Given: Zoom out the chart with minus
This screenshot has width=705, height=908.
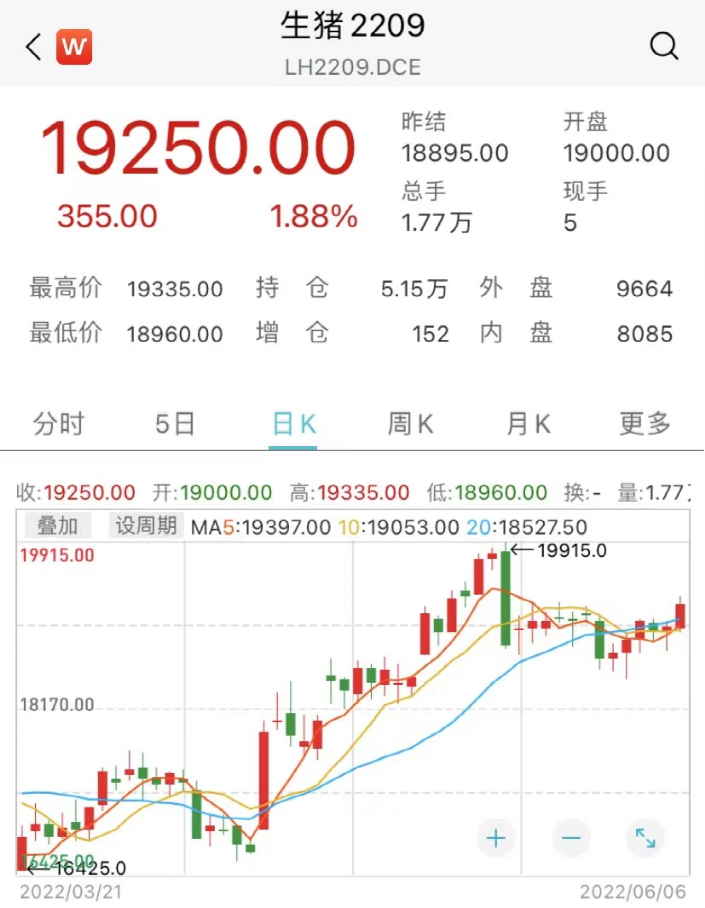Looking at the screenshot, I should pos(570,837).
